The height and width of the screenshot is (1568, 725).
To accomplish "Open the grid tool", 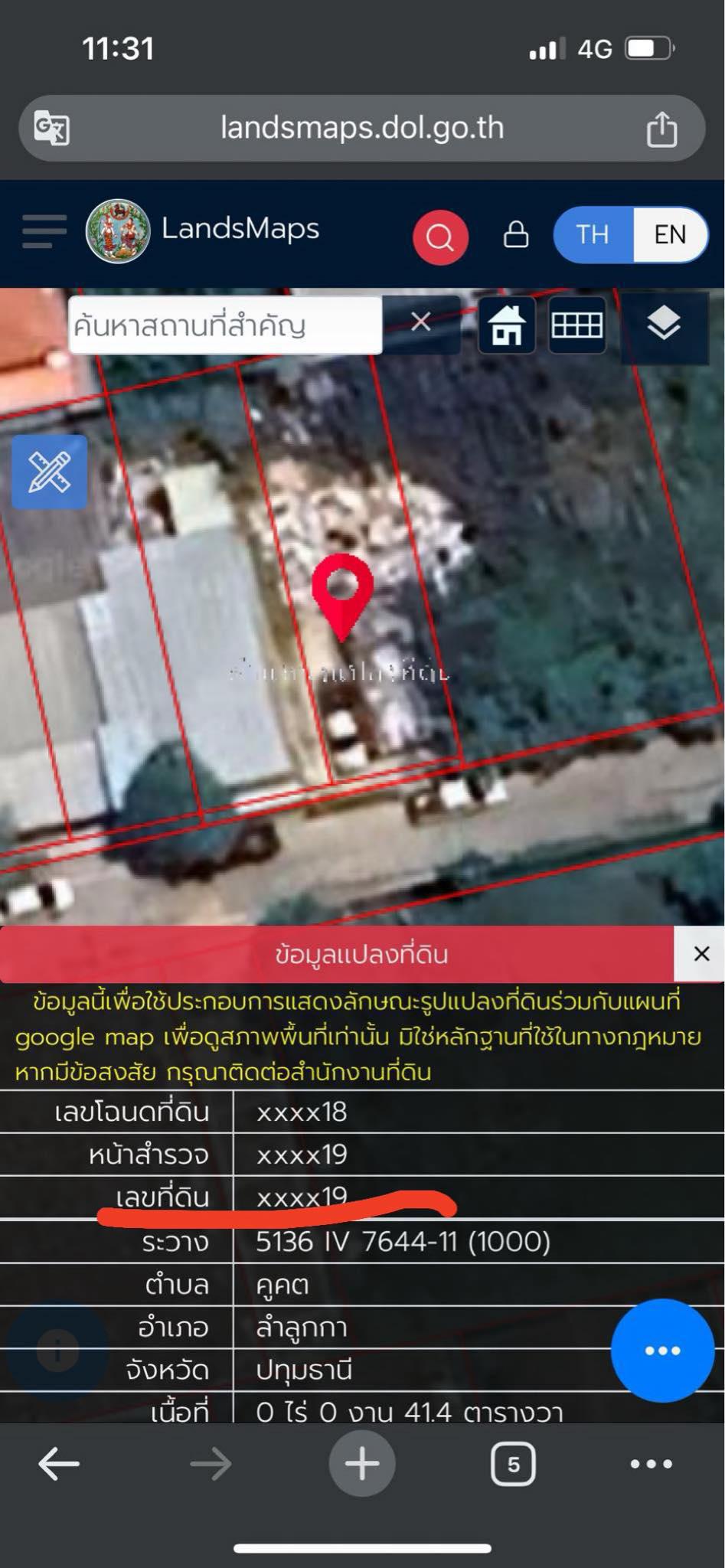I will pos(577,325).
